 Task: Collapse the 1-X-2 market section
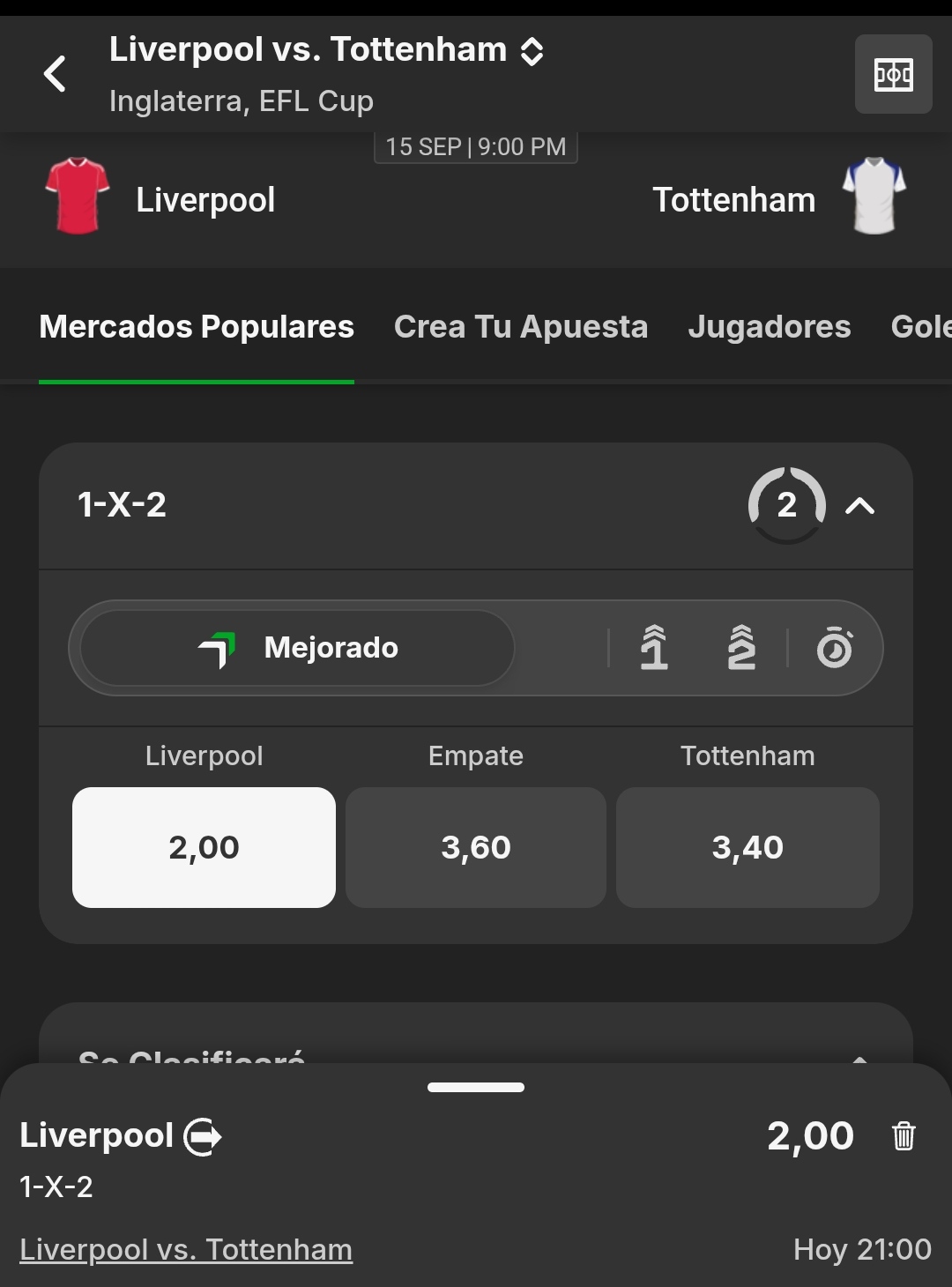tap(859, 506)
